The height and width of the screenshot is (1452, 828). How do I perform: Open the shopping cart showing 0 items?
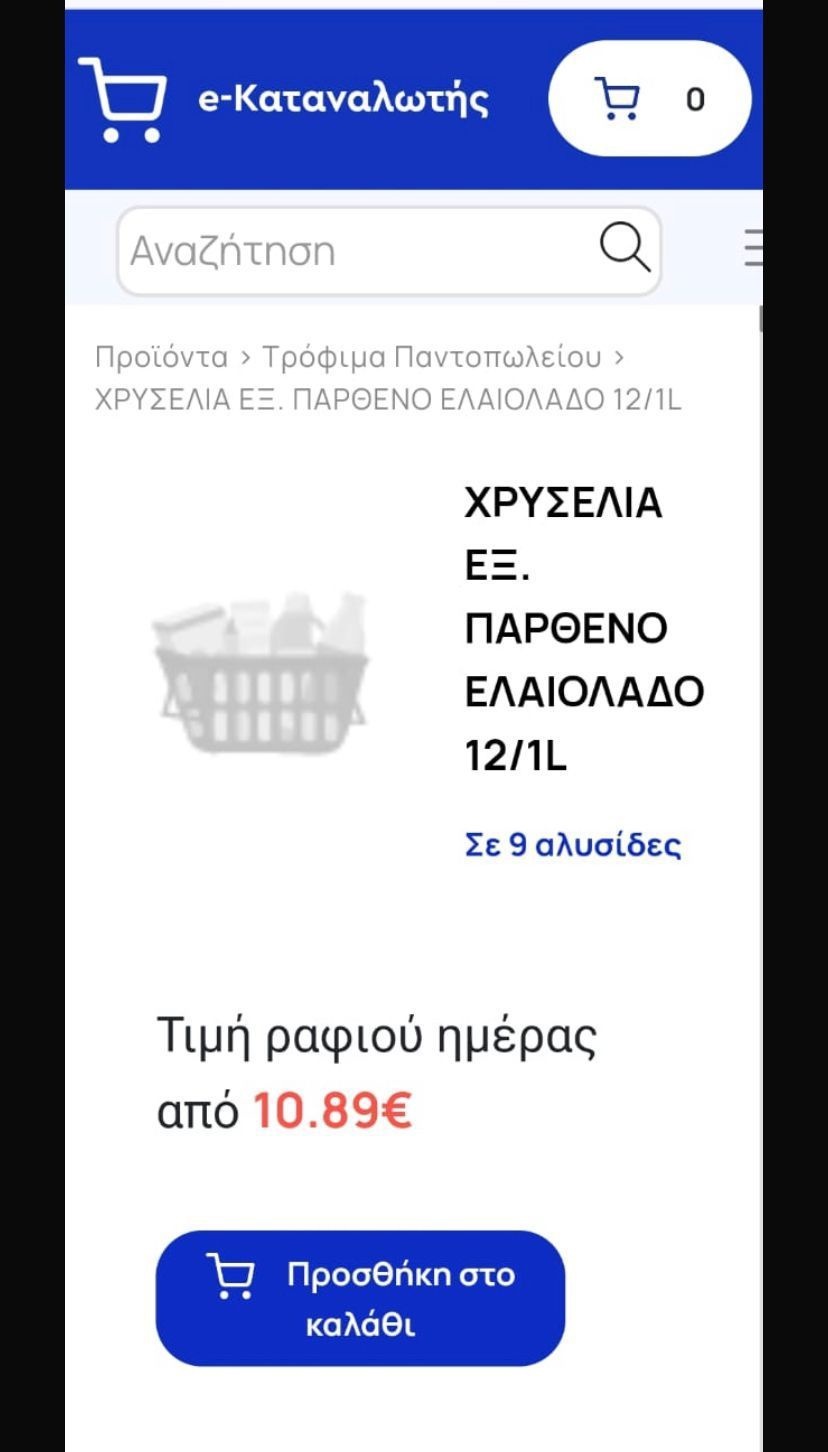648,98
